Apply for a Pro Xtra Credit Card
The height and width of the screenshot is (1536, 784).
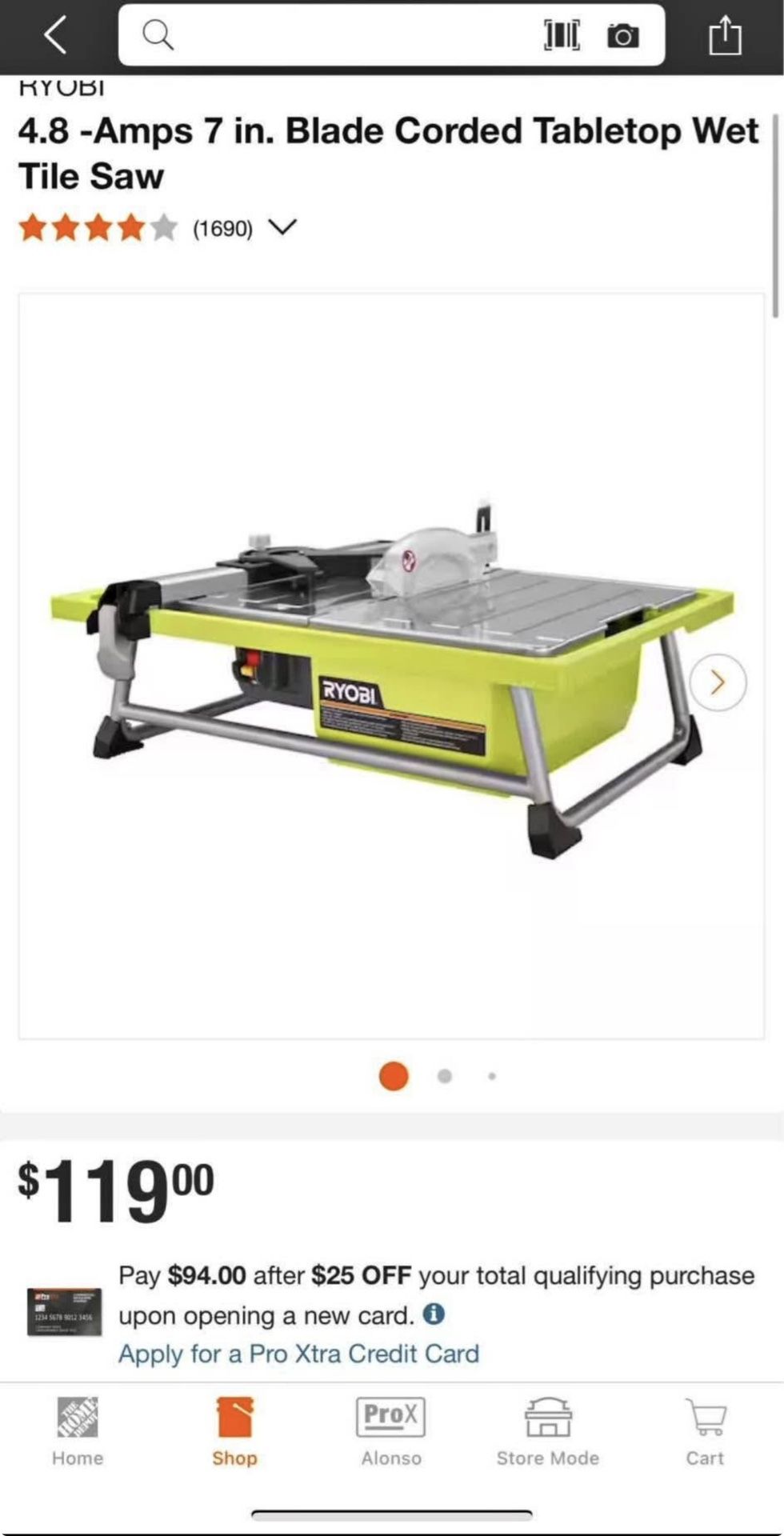pos(298,1354)
